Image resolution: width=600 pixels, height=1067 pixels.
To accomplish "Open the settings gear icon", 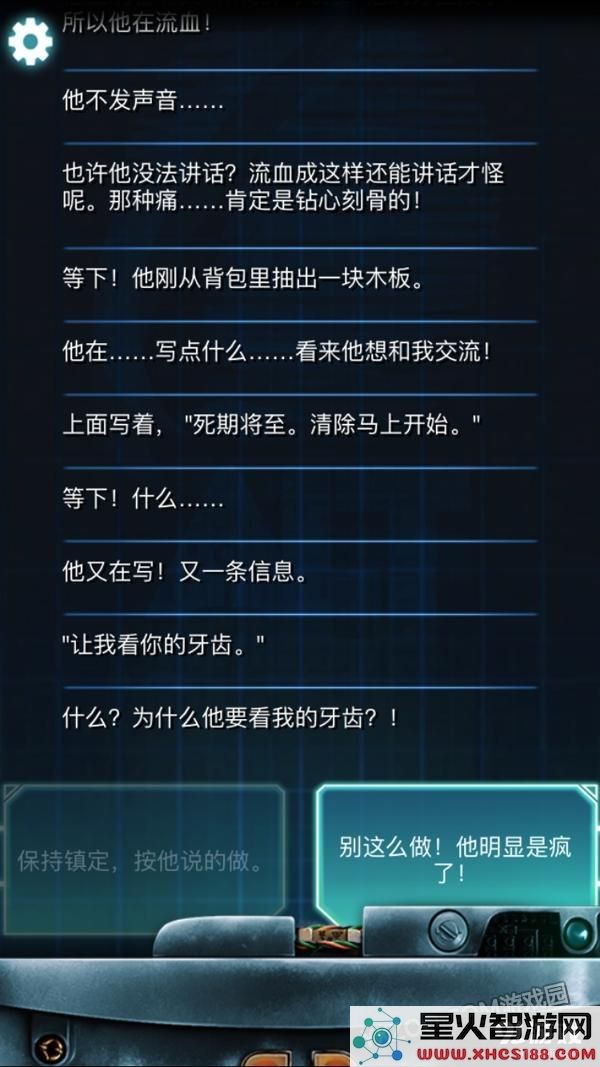I will pyautogui.click(x=30, y=41).
